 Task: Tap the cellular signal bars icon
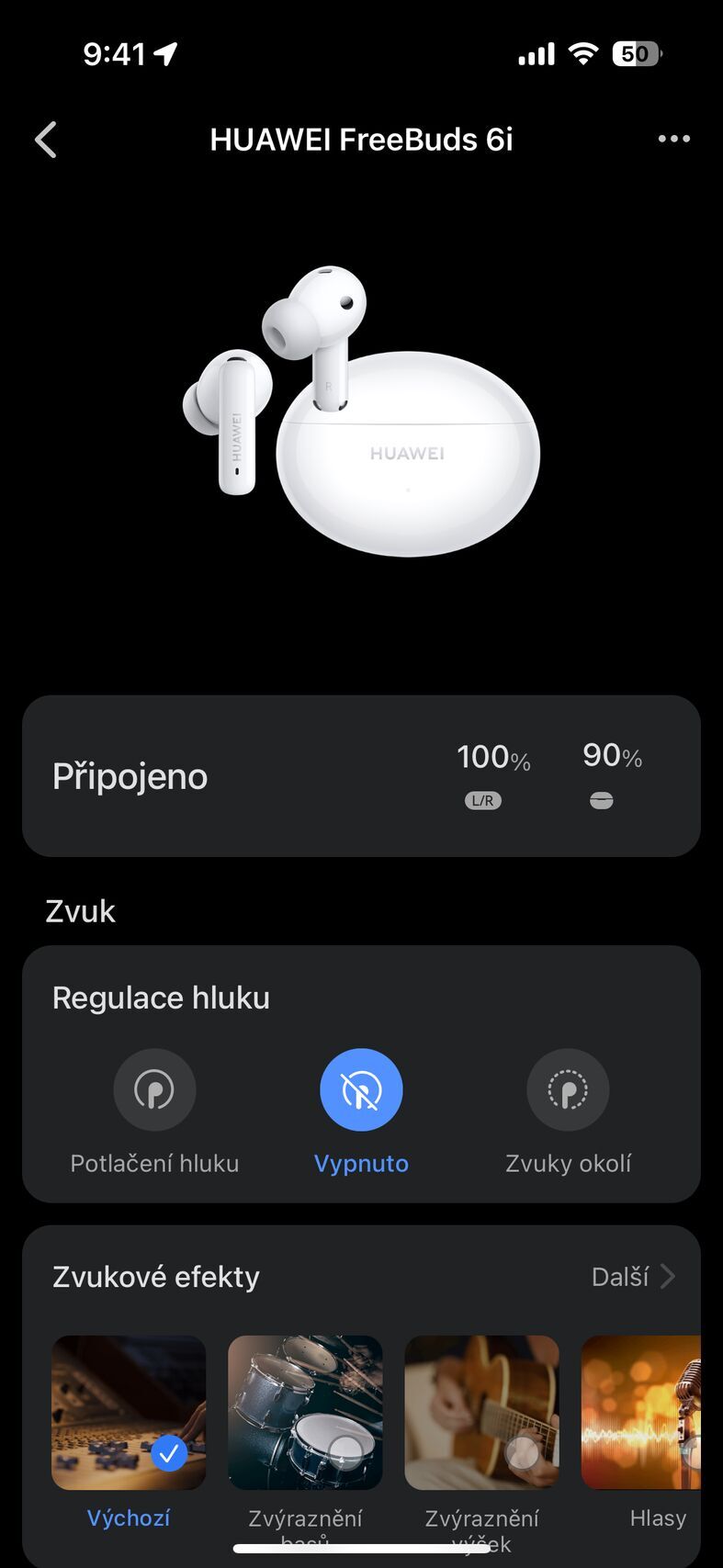536,53
